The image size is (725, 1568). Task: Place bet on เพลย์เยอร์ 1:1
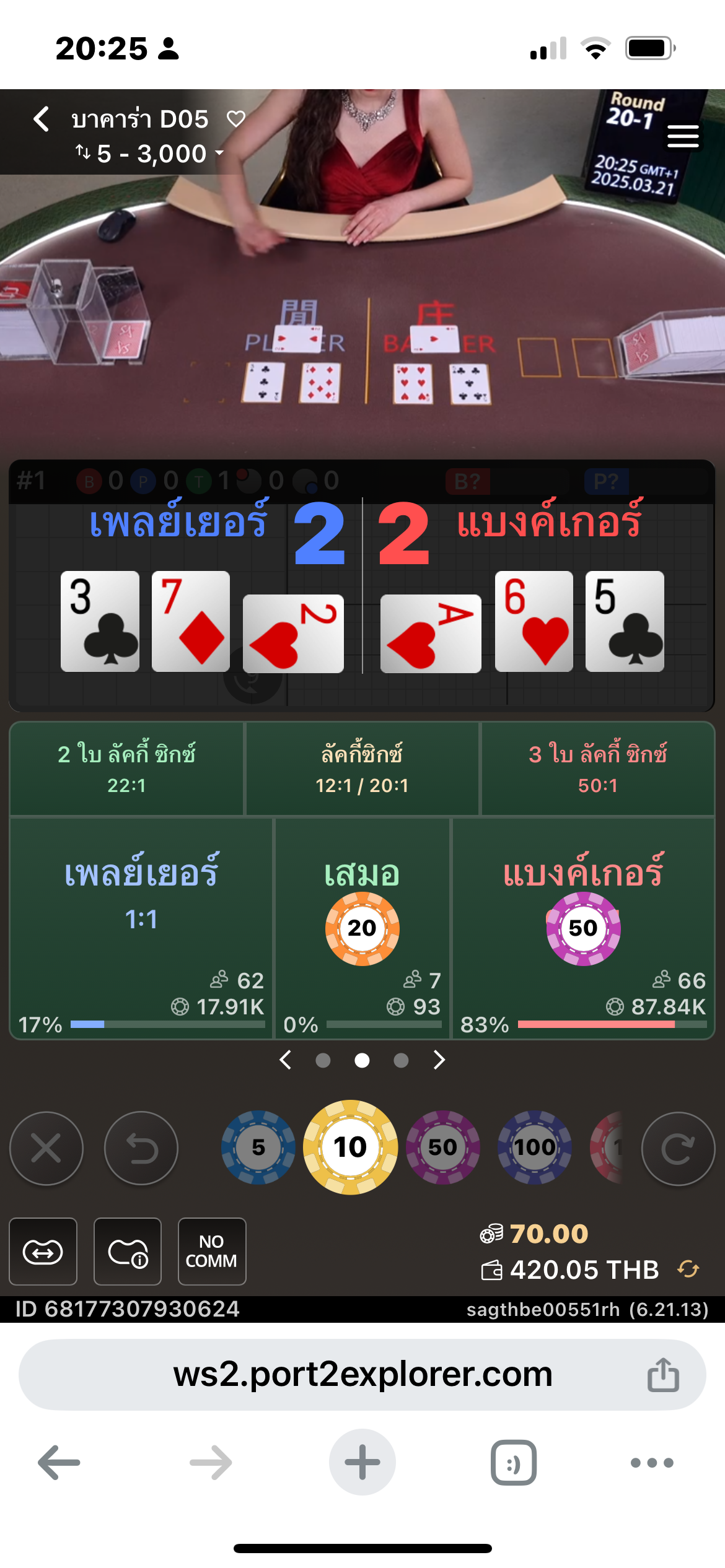(141, 928)
